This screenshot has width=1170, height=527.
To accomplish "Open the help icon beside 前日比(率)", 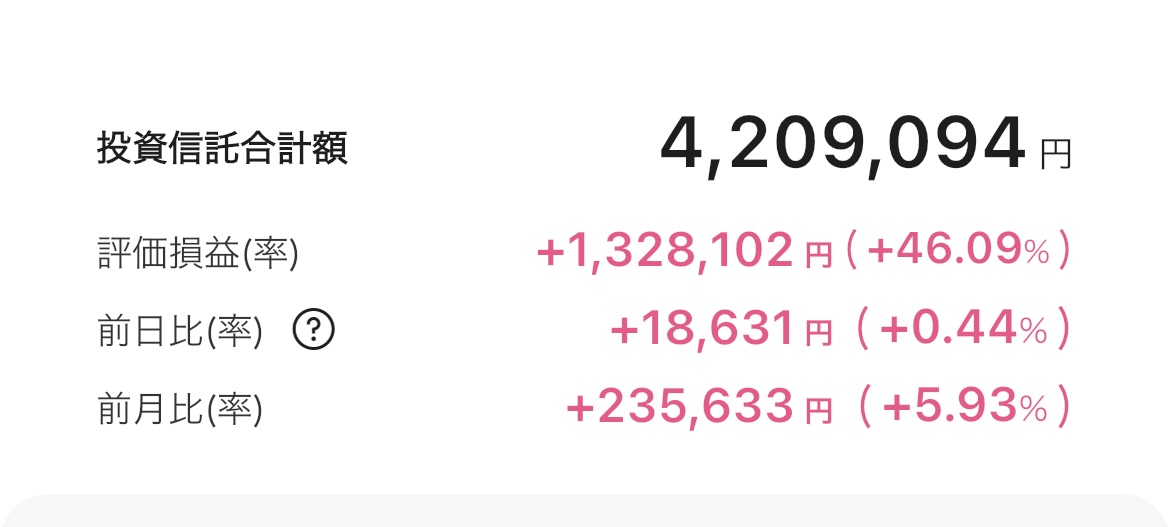I will 314,330.
